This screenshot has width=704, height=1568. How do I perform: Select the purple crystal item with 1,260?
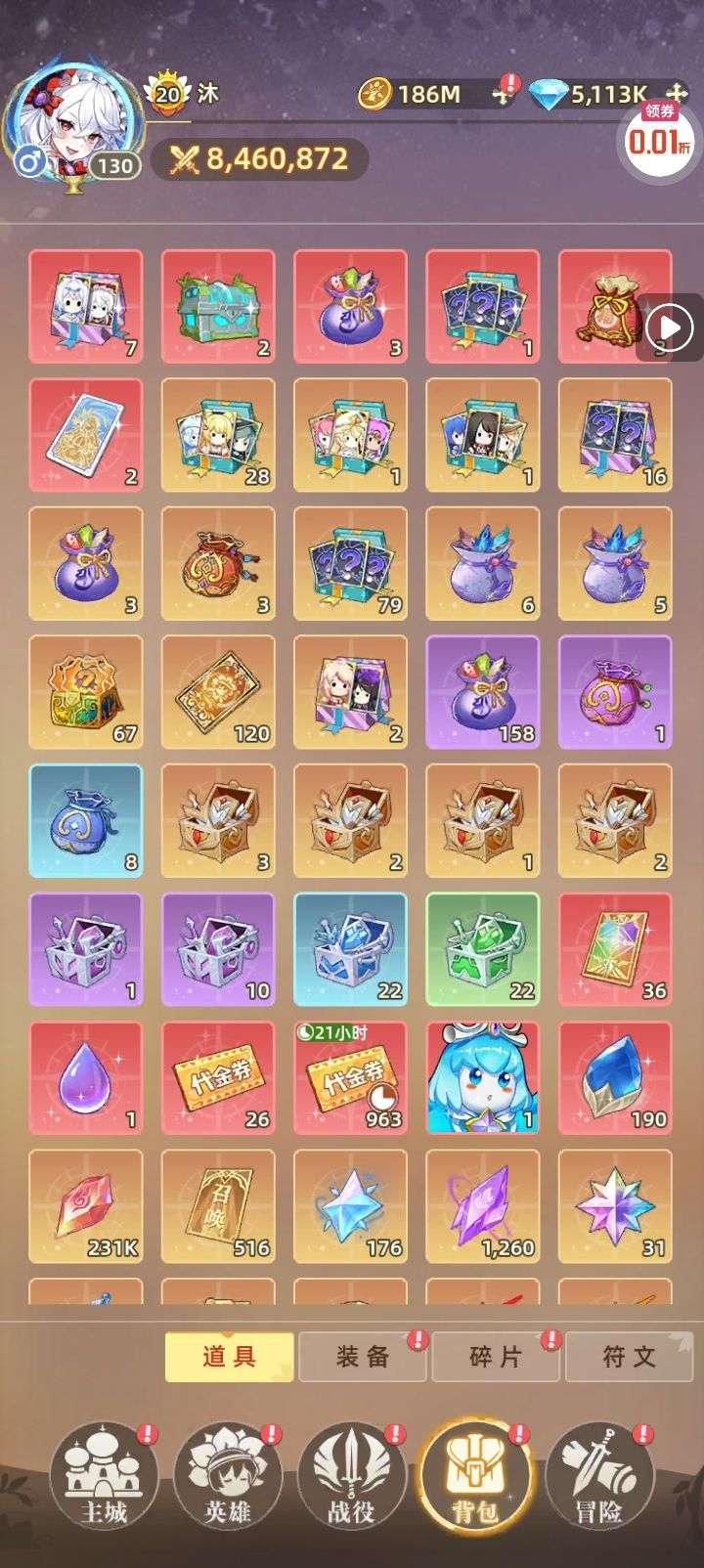click(x=482, y=1206)
